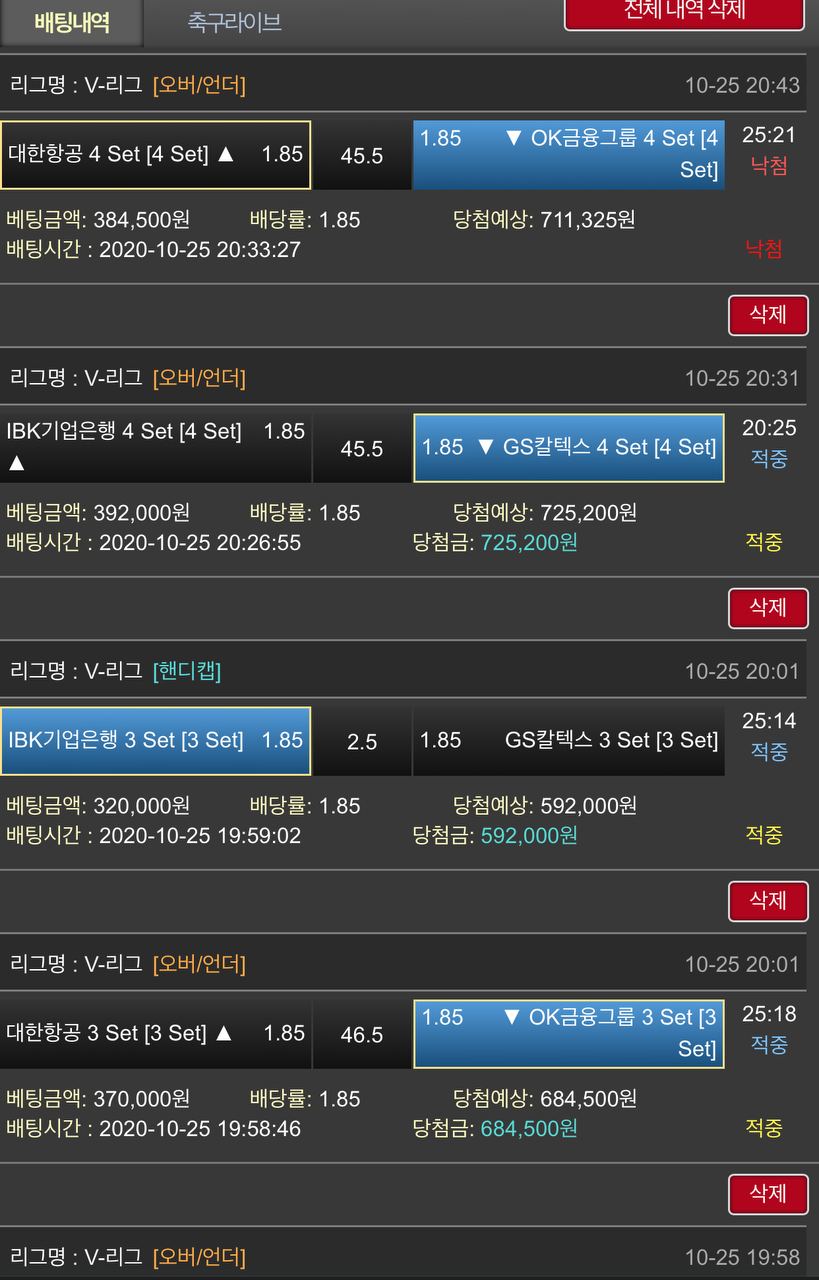The height and width of the screenshot is (1280, 819).
Task: Delete the bet placed at 19:58:46
Action: [x=767, y=1194]
